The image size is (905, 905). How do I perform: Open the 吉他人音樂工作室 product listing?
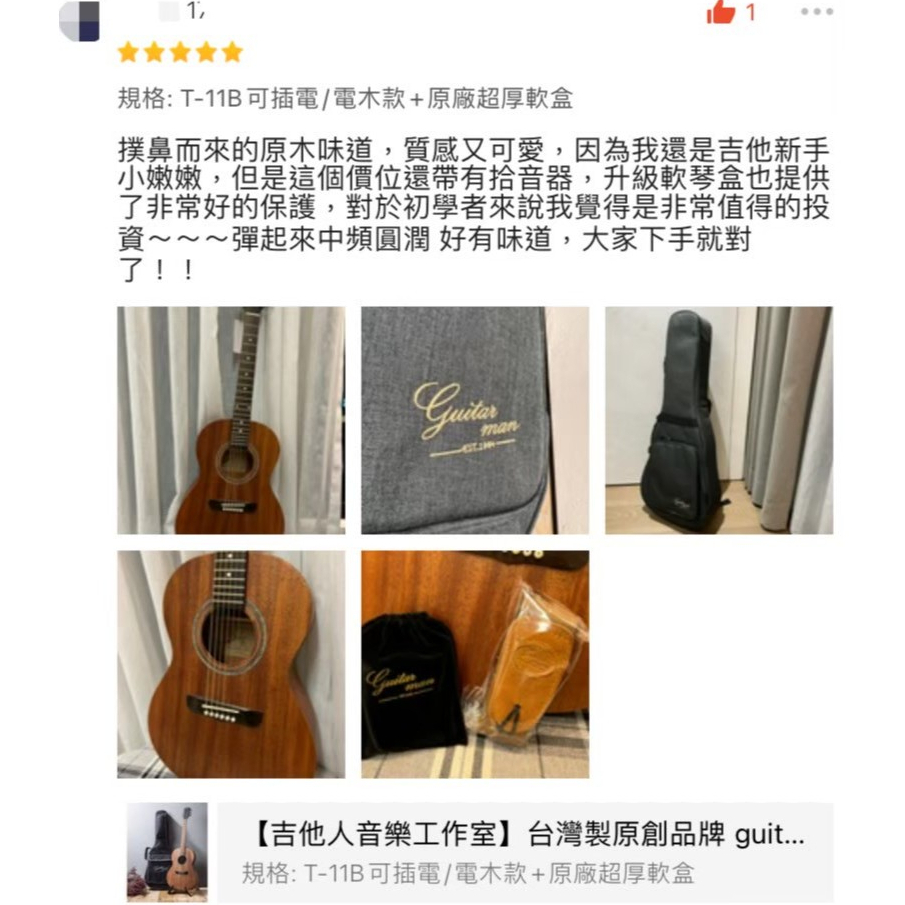(x=480, y=852)
